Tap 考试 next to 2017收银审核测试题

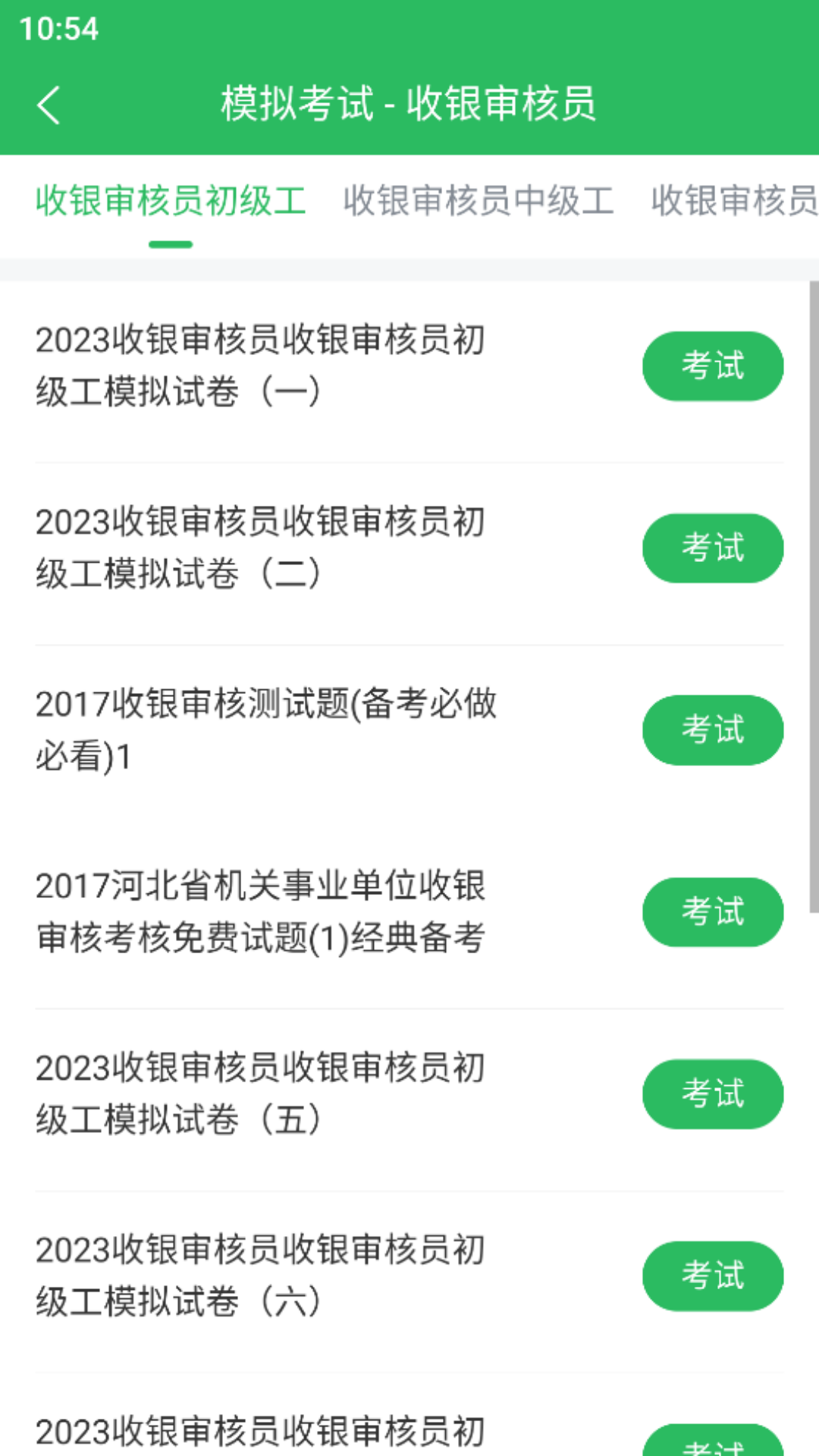coord(712,730)
